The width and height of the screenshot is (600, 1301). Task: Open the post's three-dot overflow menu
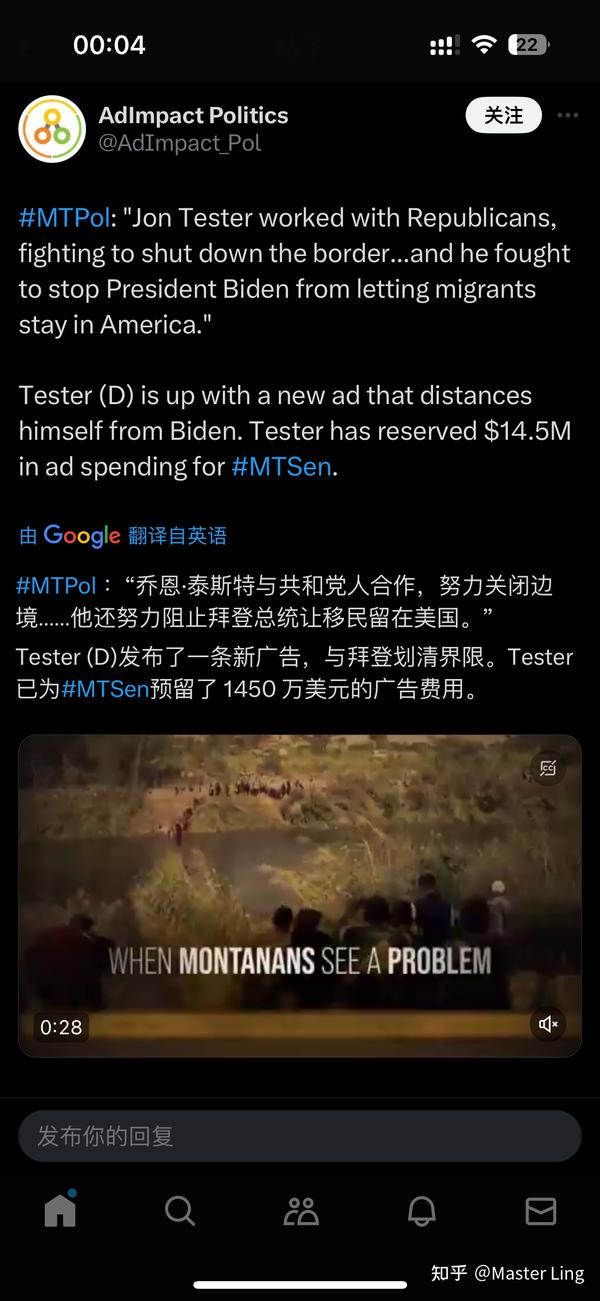tap(568, 116)
